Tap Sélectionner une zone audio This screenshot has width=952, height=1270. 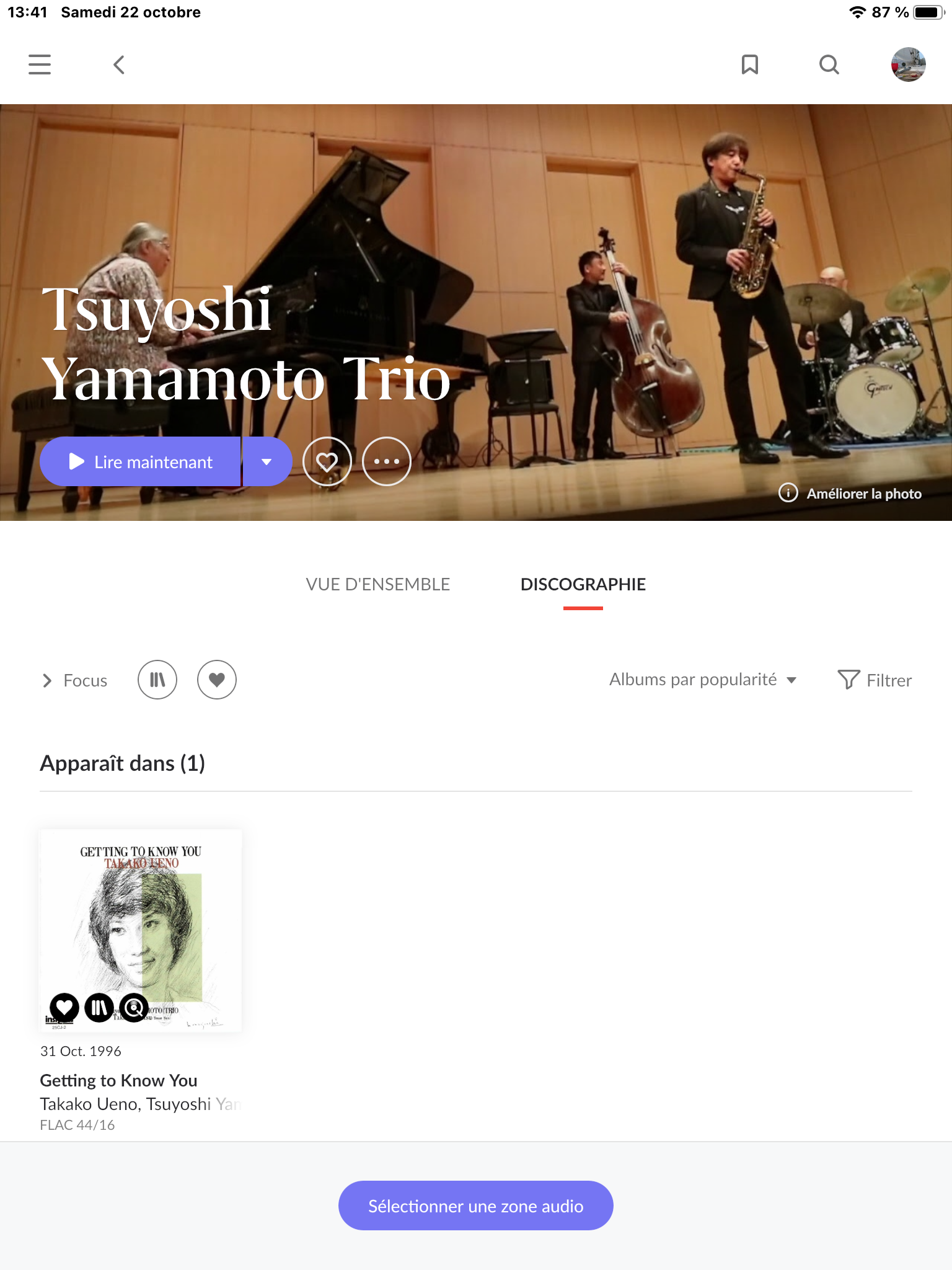coord(475,1206)
